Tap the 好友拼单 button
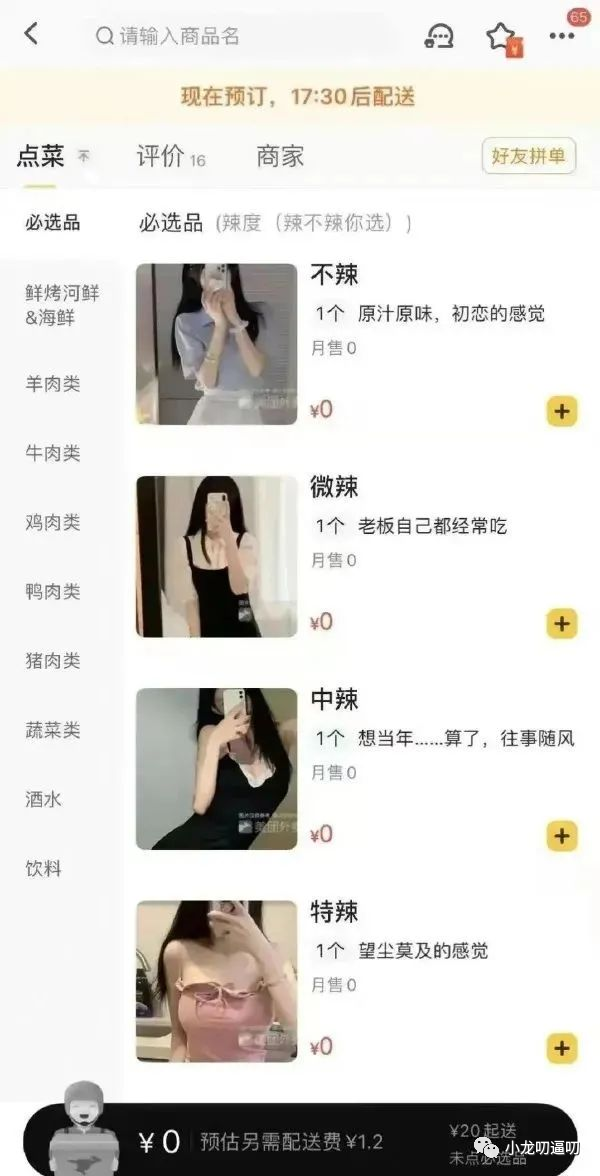 [x=529, y=156]
